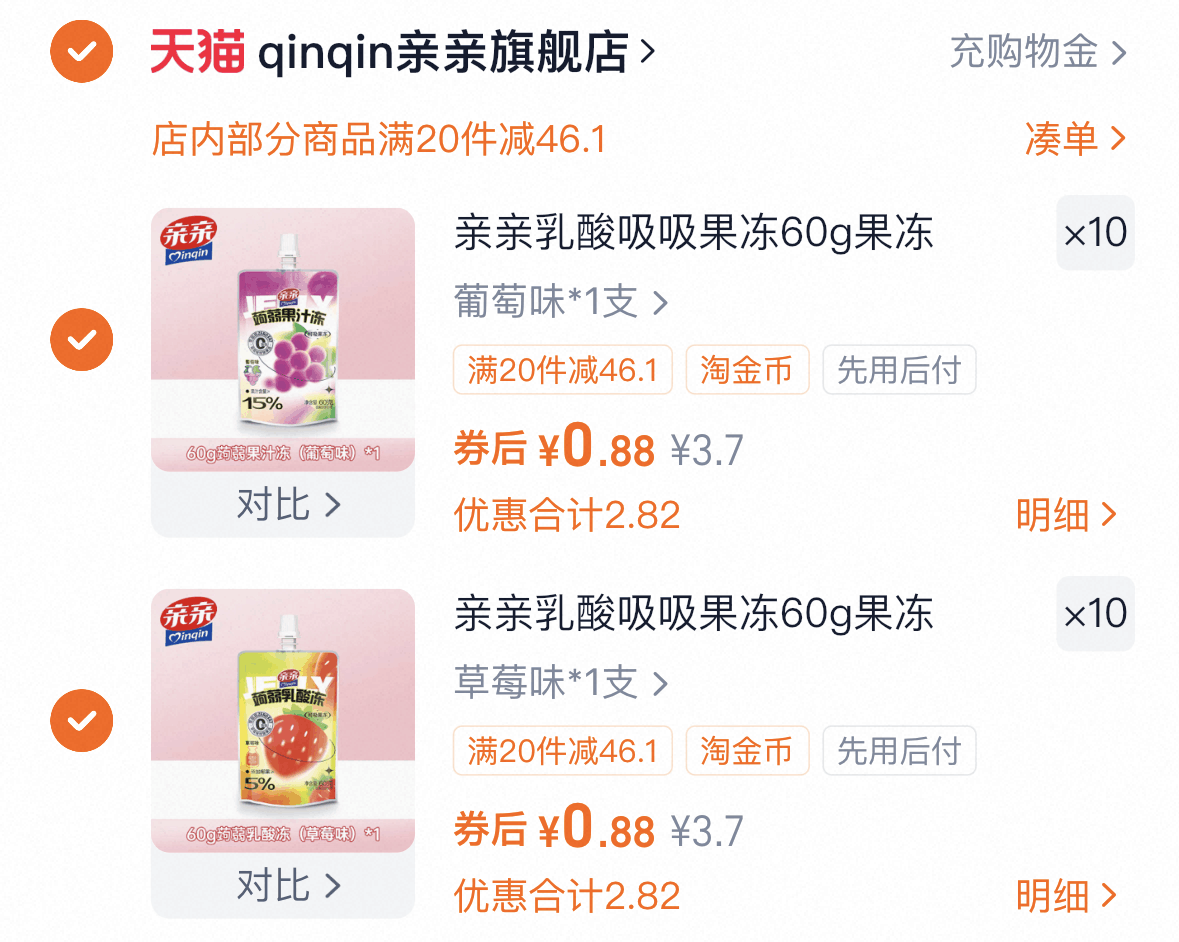Screen dimensions: 1179x942
Task: Compare the 草莓味 jelly with 对比
Action: (289, 886)
